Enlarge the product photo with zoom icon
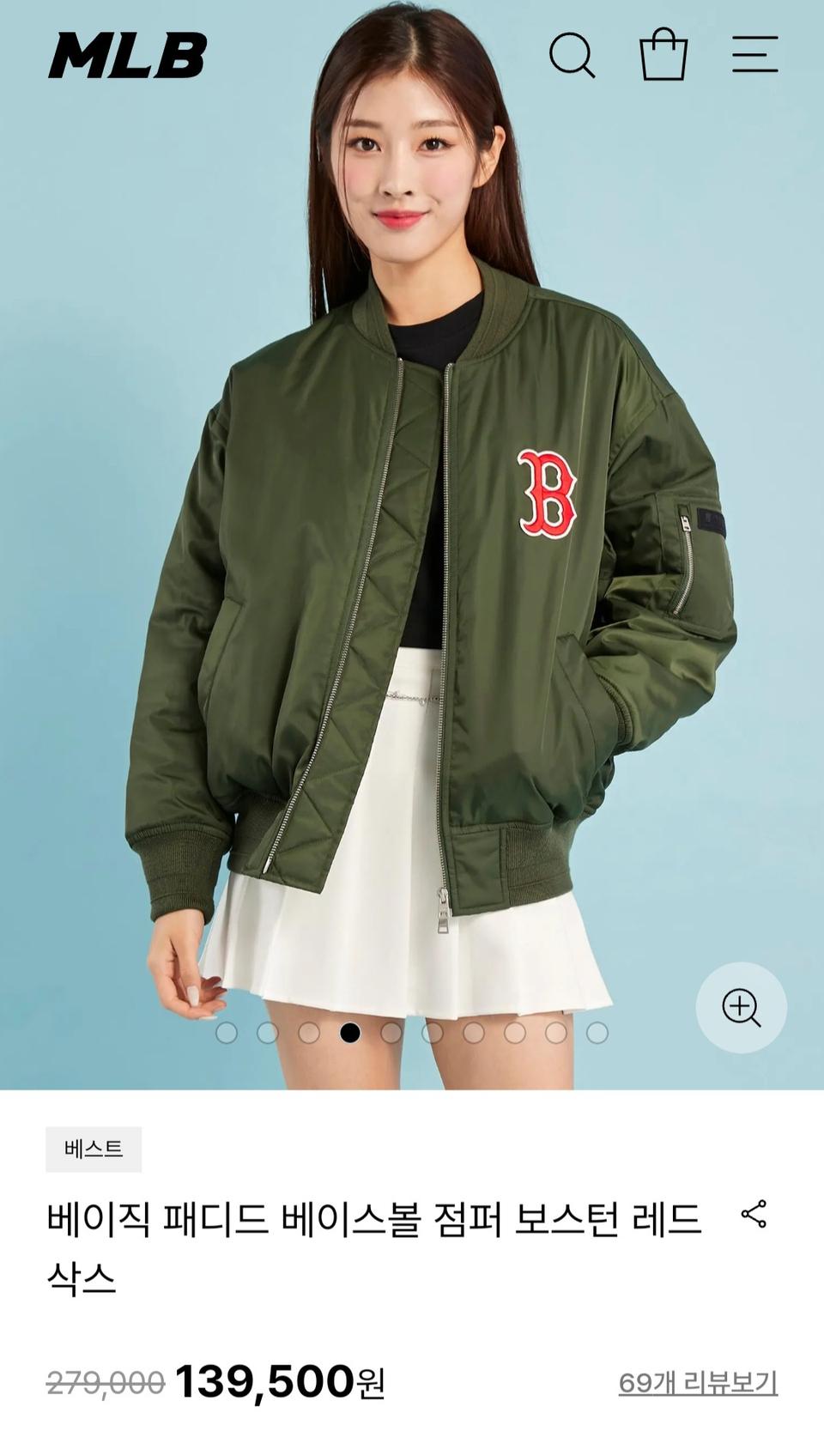Screen dimensions: 824x1456 [x=741, y=1007]
